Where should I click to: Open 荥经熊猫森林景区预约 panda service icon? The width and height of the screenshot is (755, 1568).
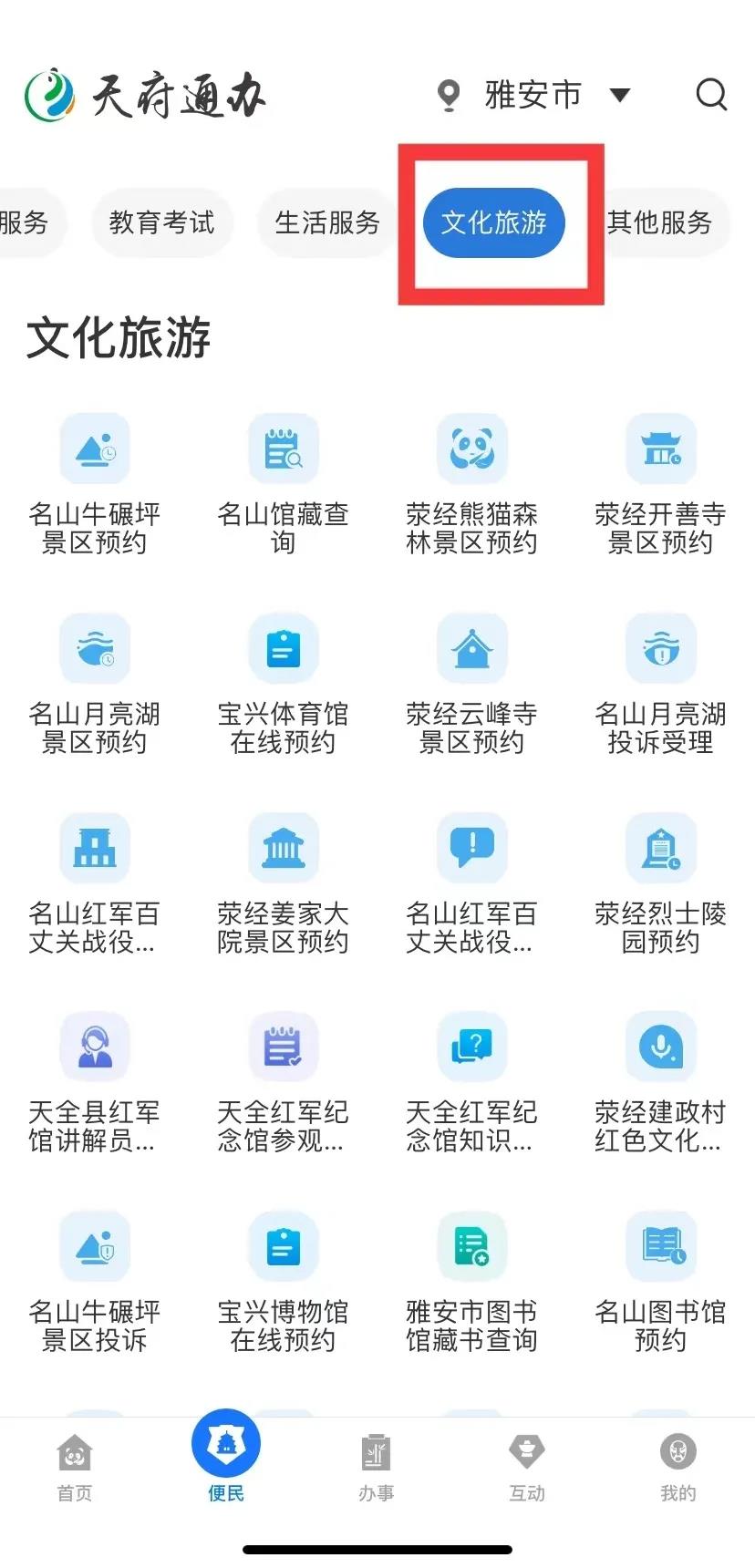471,449
